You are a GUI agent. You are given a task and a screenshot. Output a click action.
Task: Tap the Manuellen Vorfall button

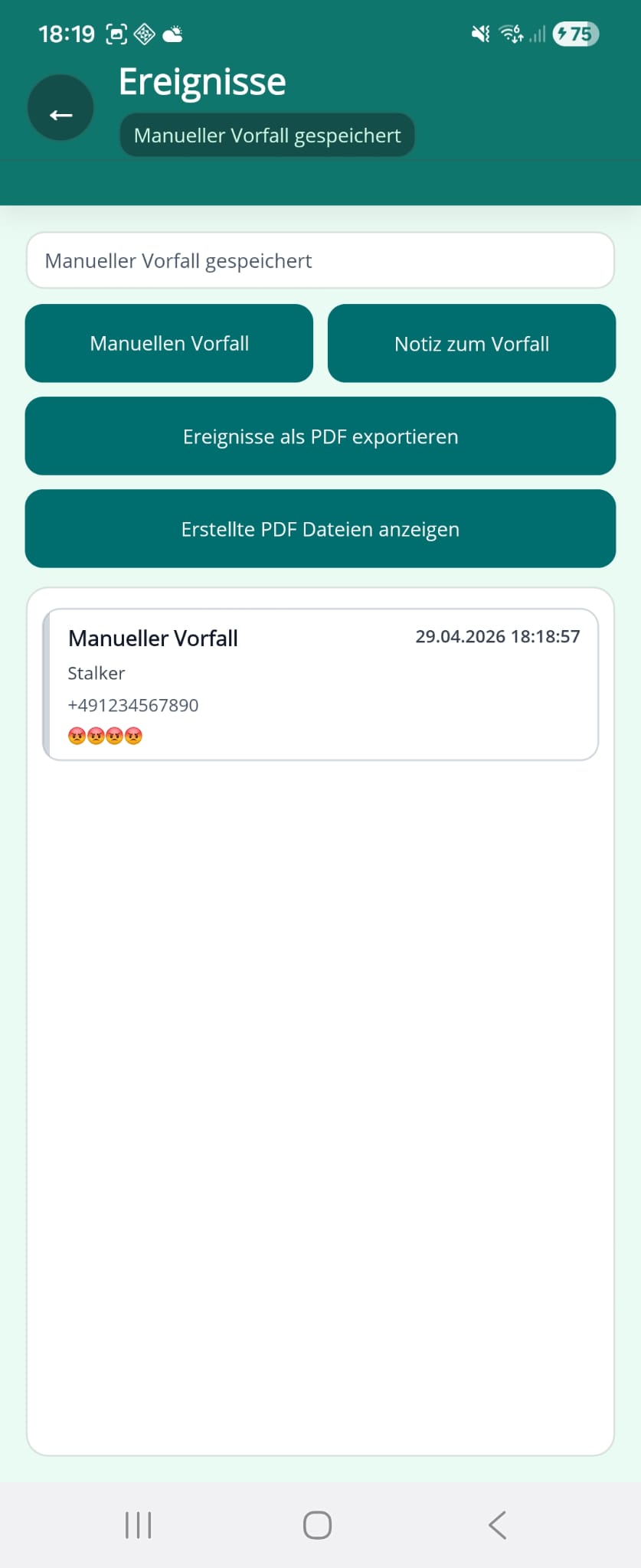(x=169, y=344)
